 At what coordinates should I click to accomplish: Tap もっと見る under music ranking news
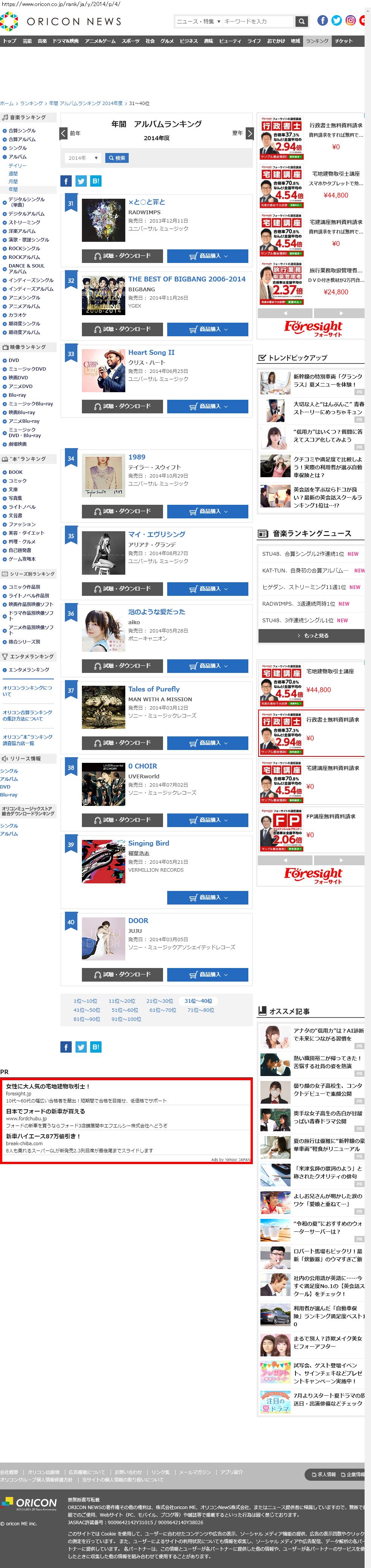[311, 635]
